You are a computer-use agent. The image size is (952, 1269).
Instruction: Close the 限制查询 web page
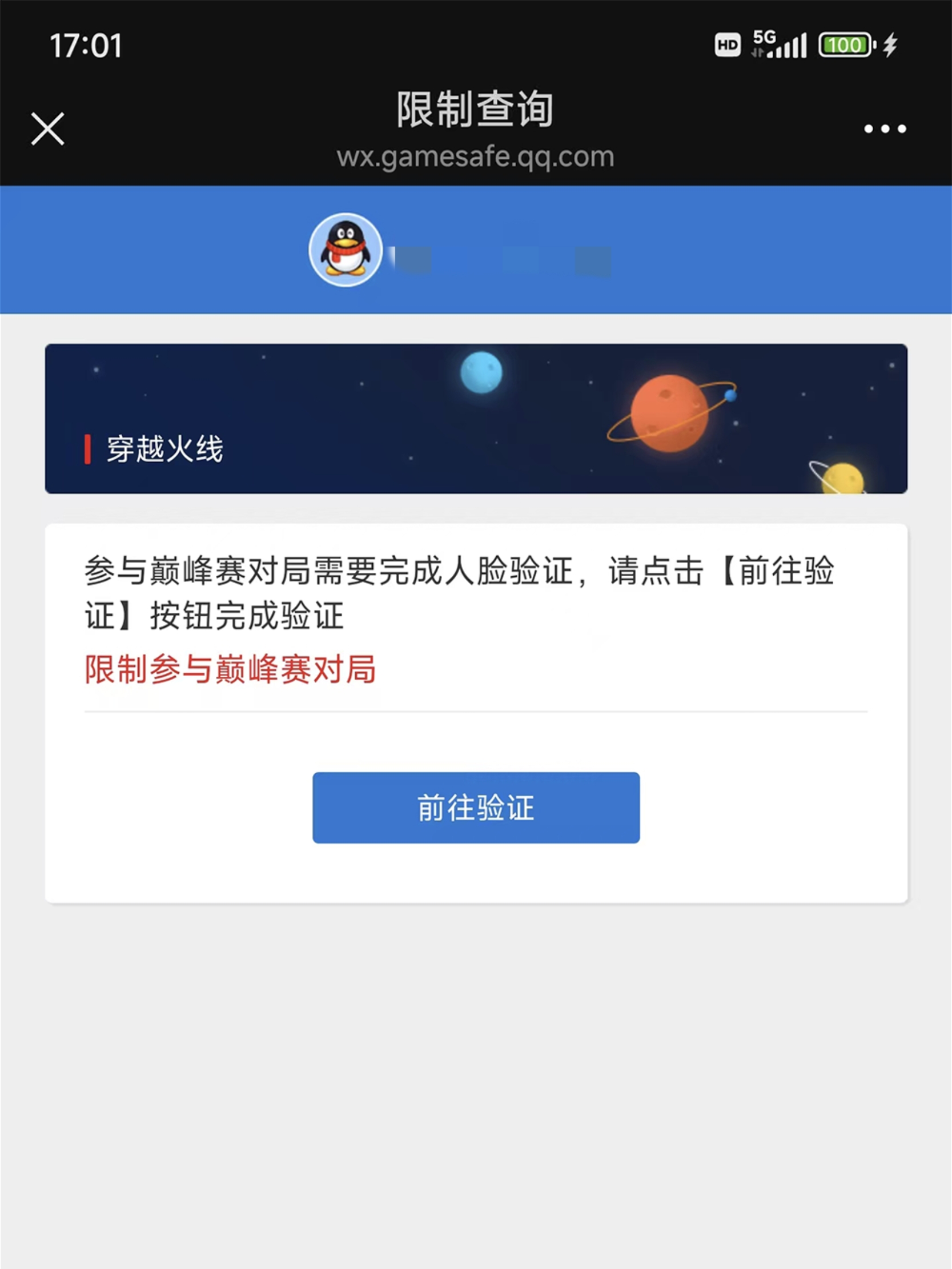(x=47, y=128)
